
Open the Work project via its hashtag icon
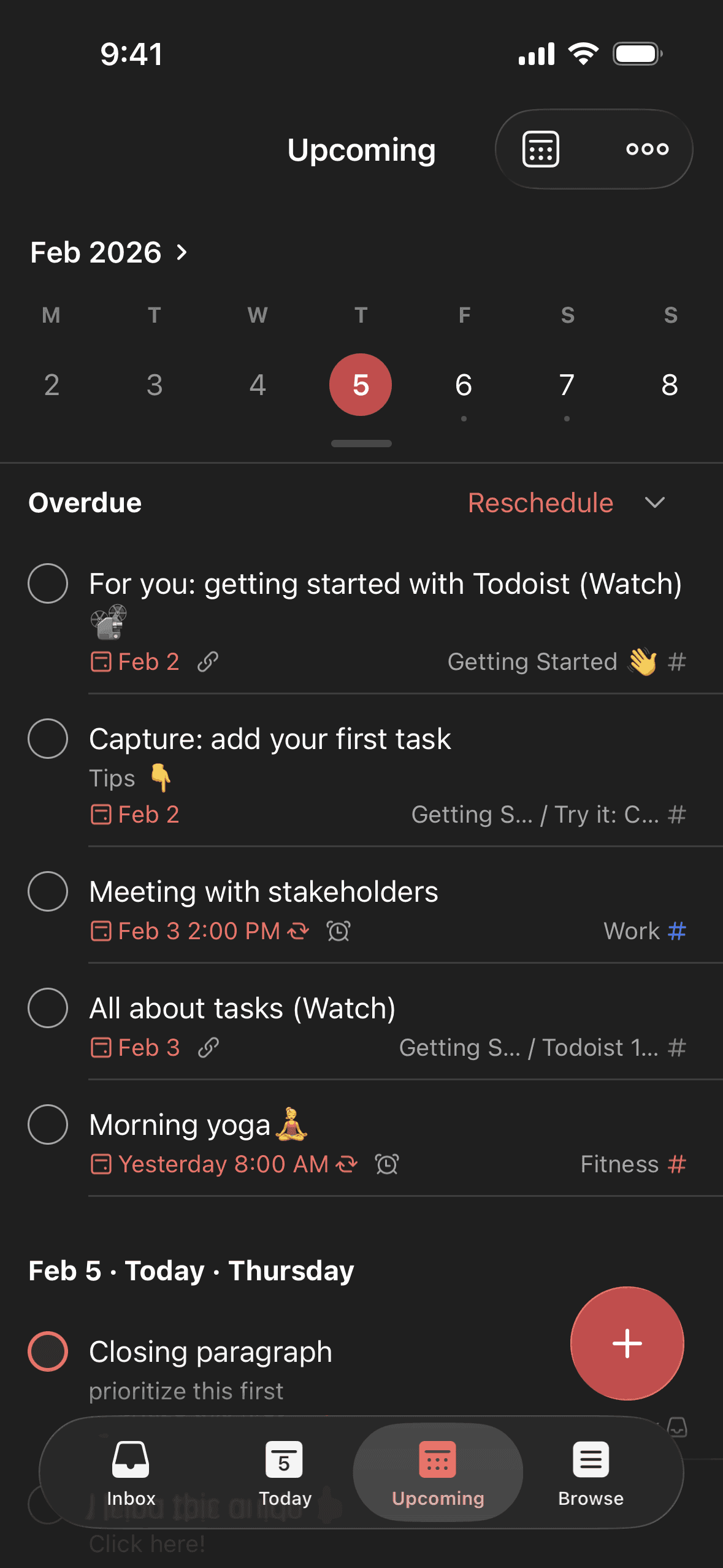pyautogui.click(x=677, y=931)
